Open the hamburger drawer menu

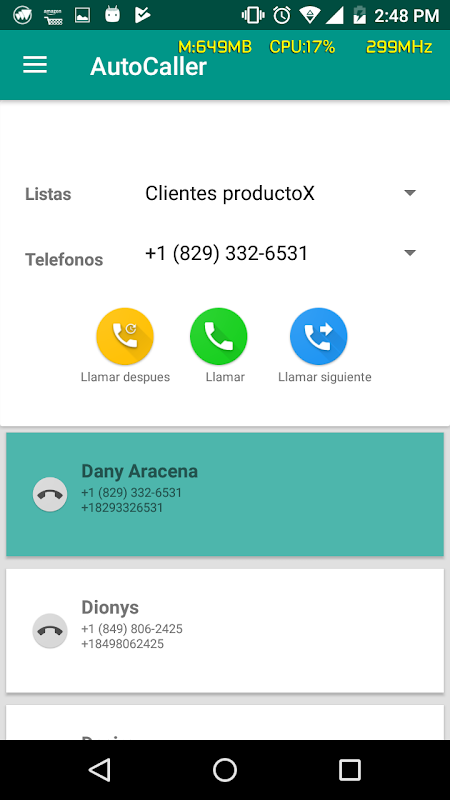coord(35,65)
